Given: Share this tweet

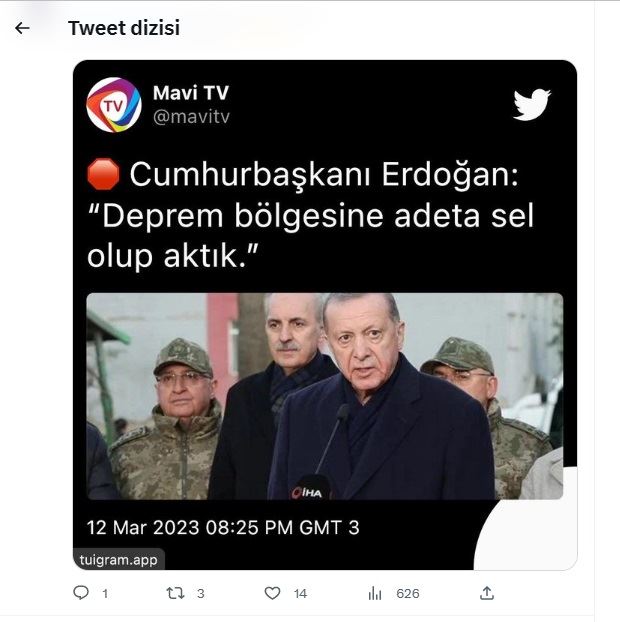Looking at the screenshot, I should click(487, 593).
